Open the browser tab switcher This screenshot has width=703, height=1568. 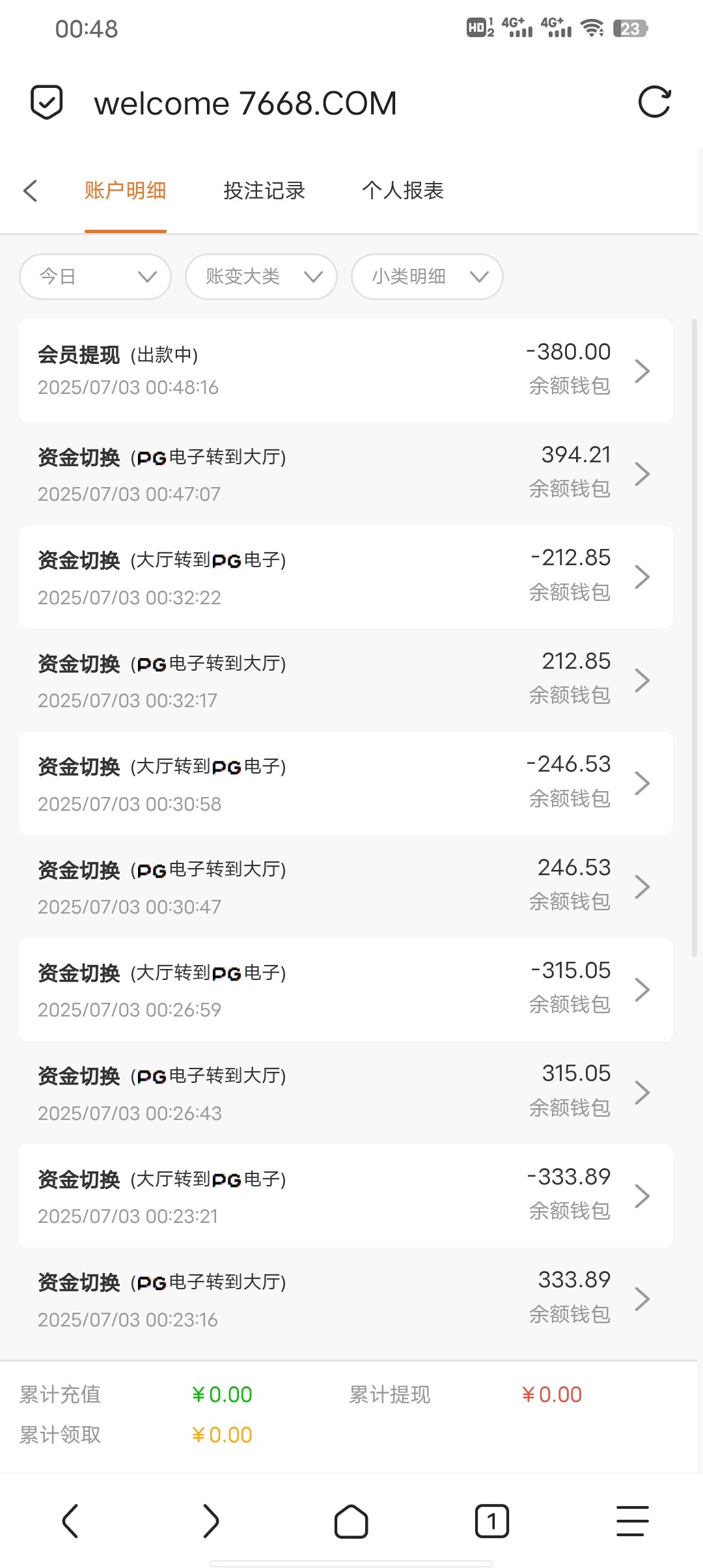491,1522
